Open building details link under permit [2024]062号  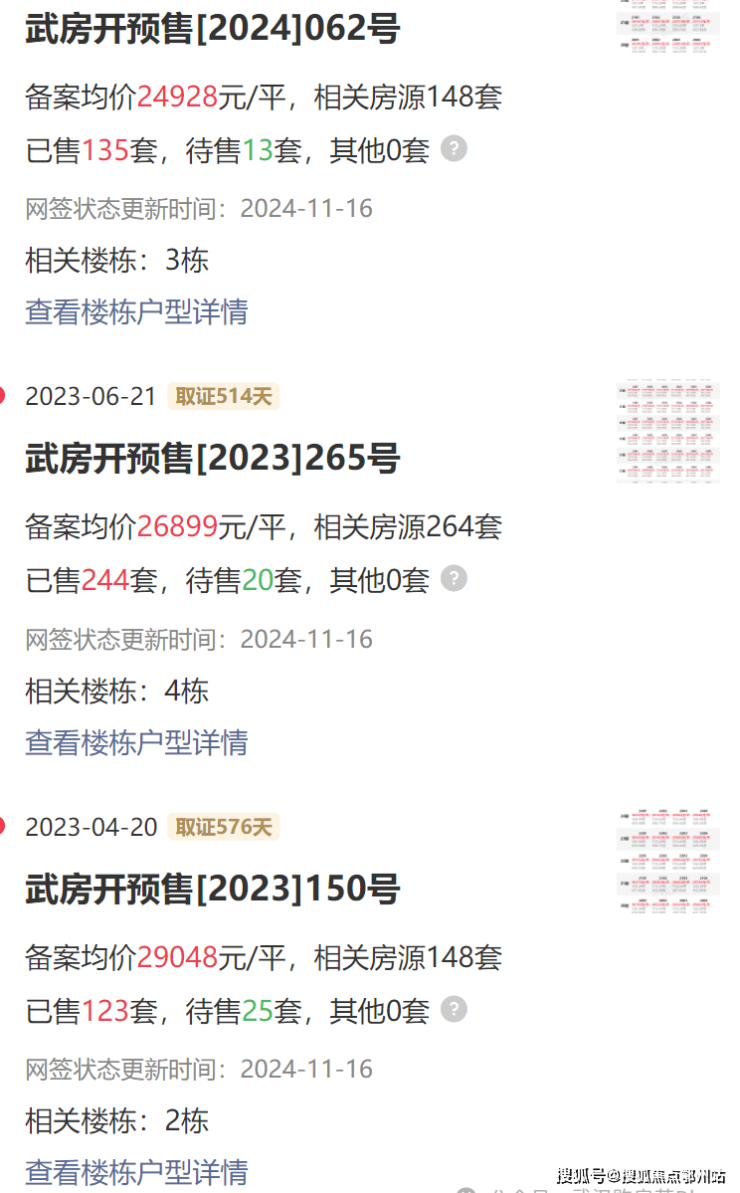[136, 312]
